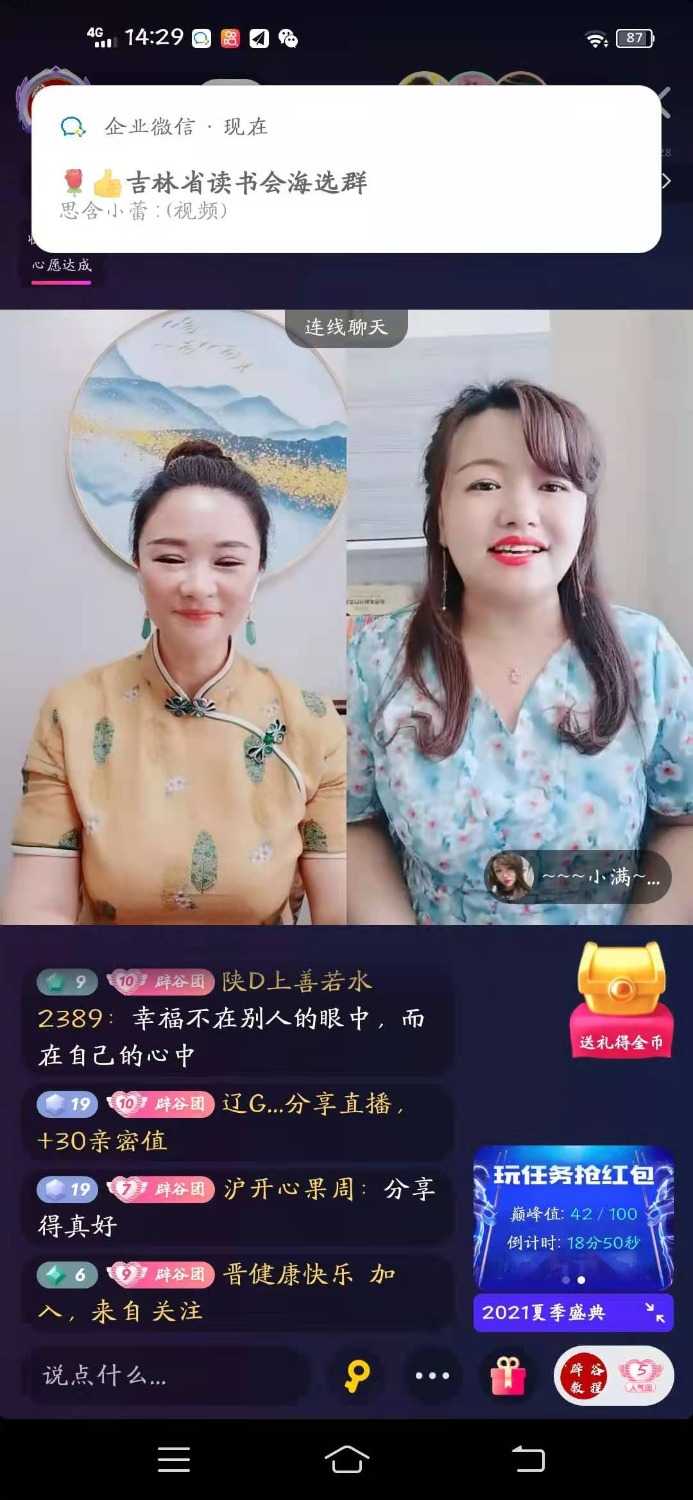Screen dimensions: 693x1500
Task: Tap the 说点什么 comment input field
Action: point(165,1376)
